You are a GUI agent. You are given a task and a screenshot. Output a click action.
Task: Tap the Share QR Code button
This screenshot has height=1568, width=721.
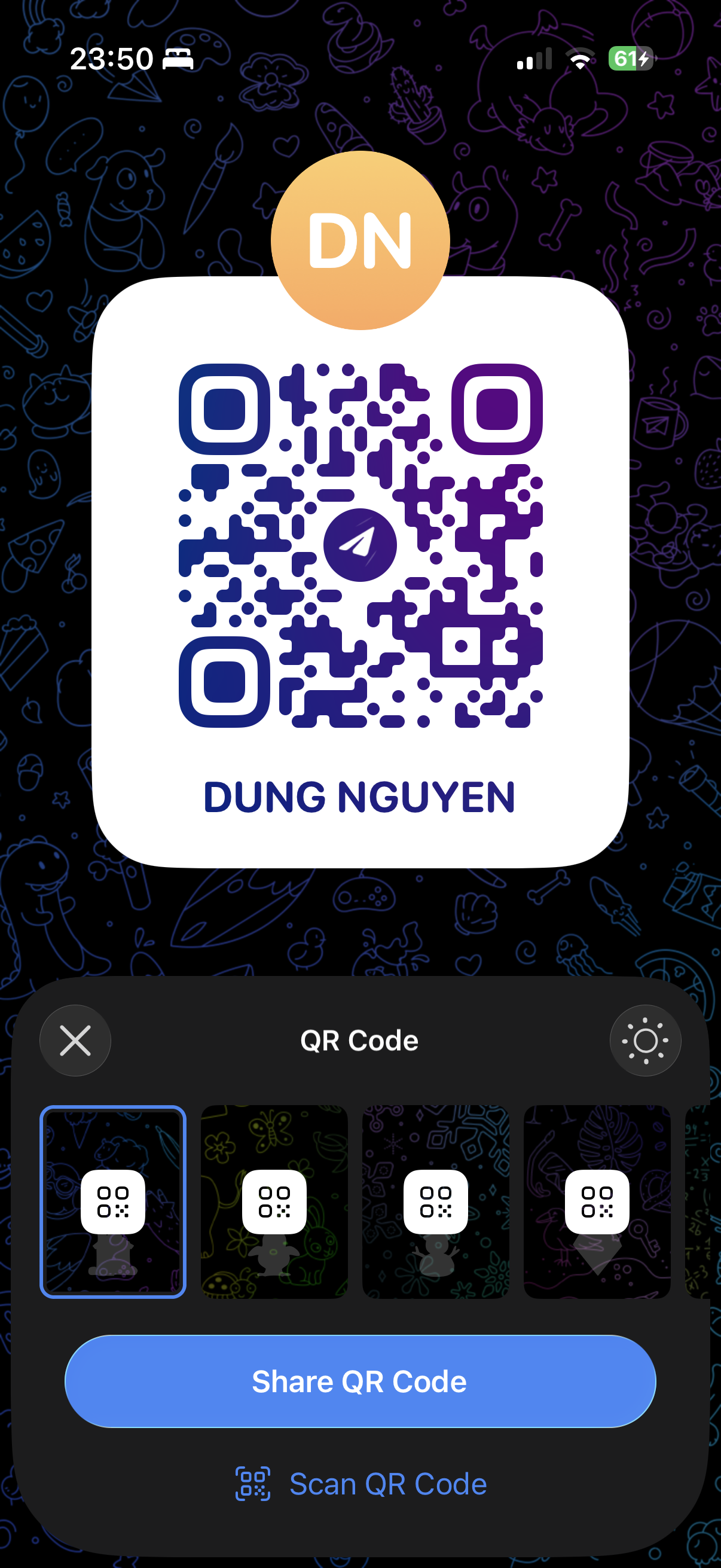pyautogui.click(x=360, y=1381)
